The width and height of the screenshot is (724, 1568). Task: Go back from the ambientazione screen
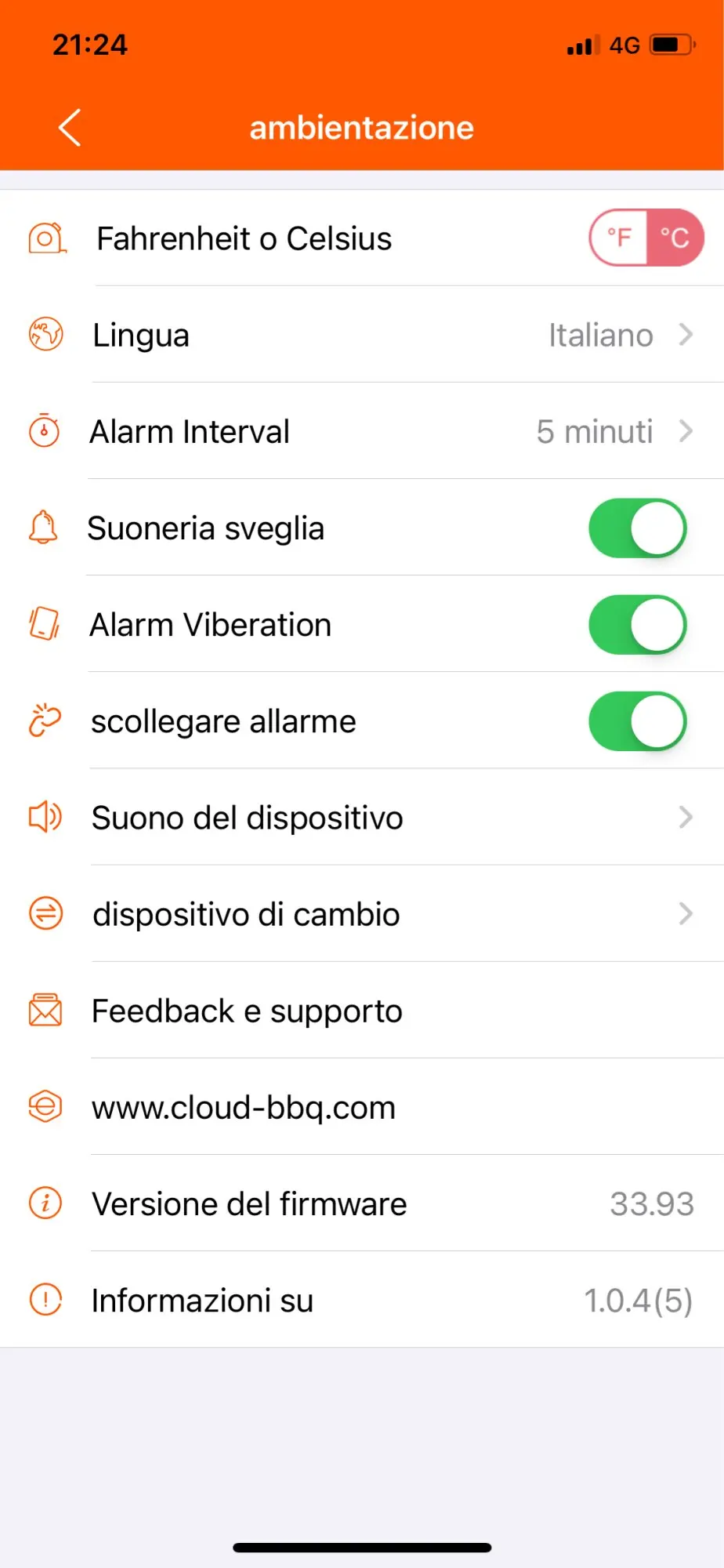[70, 128]
